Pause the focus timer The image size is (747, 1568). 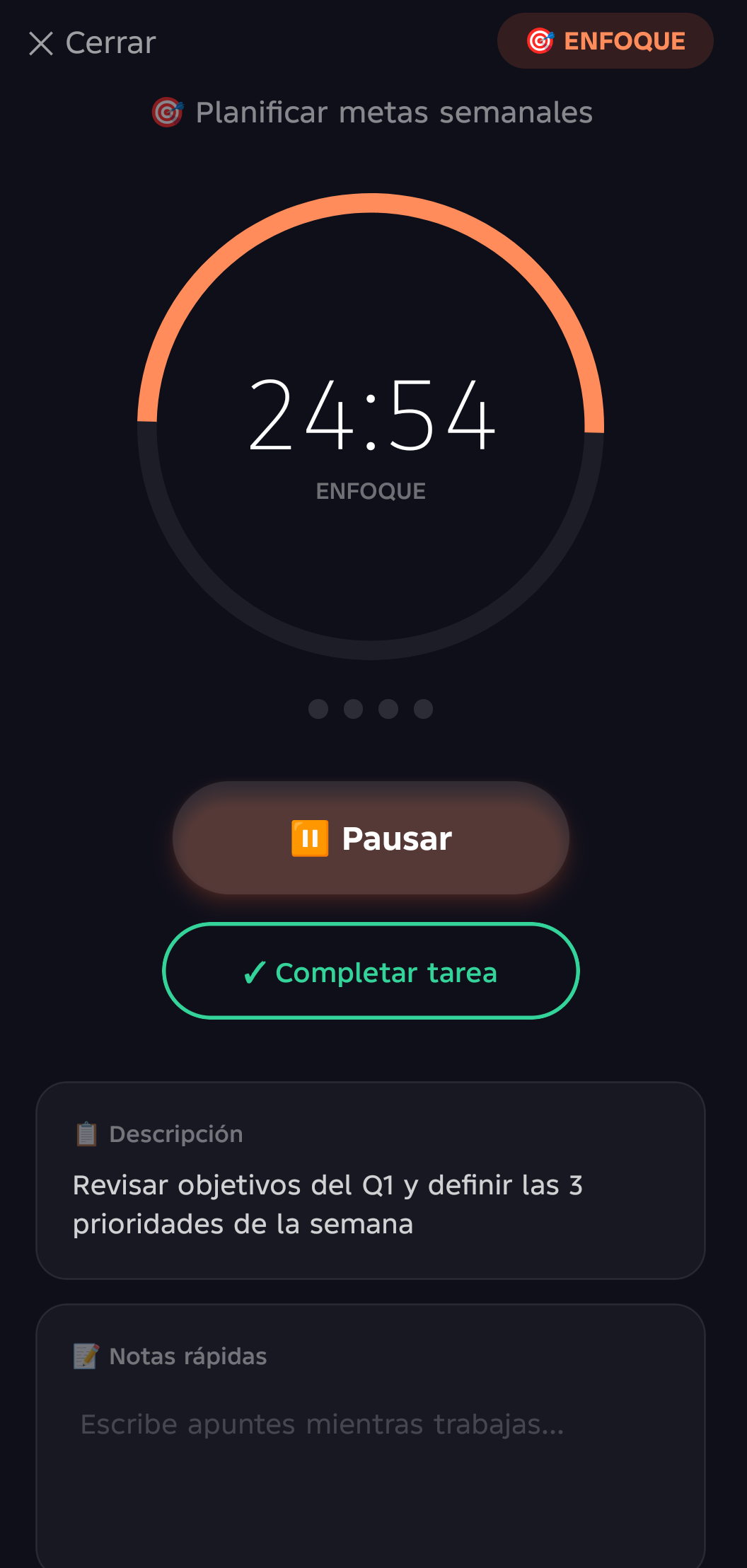(371, 838)
